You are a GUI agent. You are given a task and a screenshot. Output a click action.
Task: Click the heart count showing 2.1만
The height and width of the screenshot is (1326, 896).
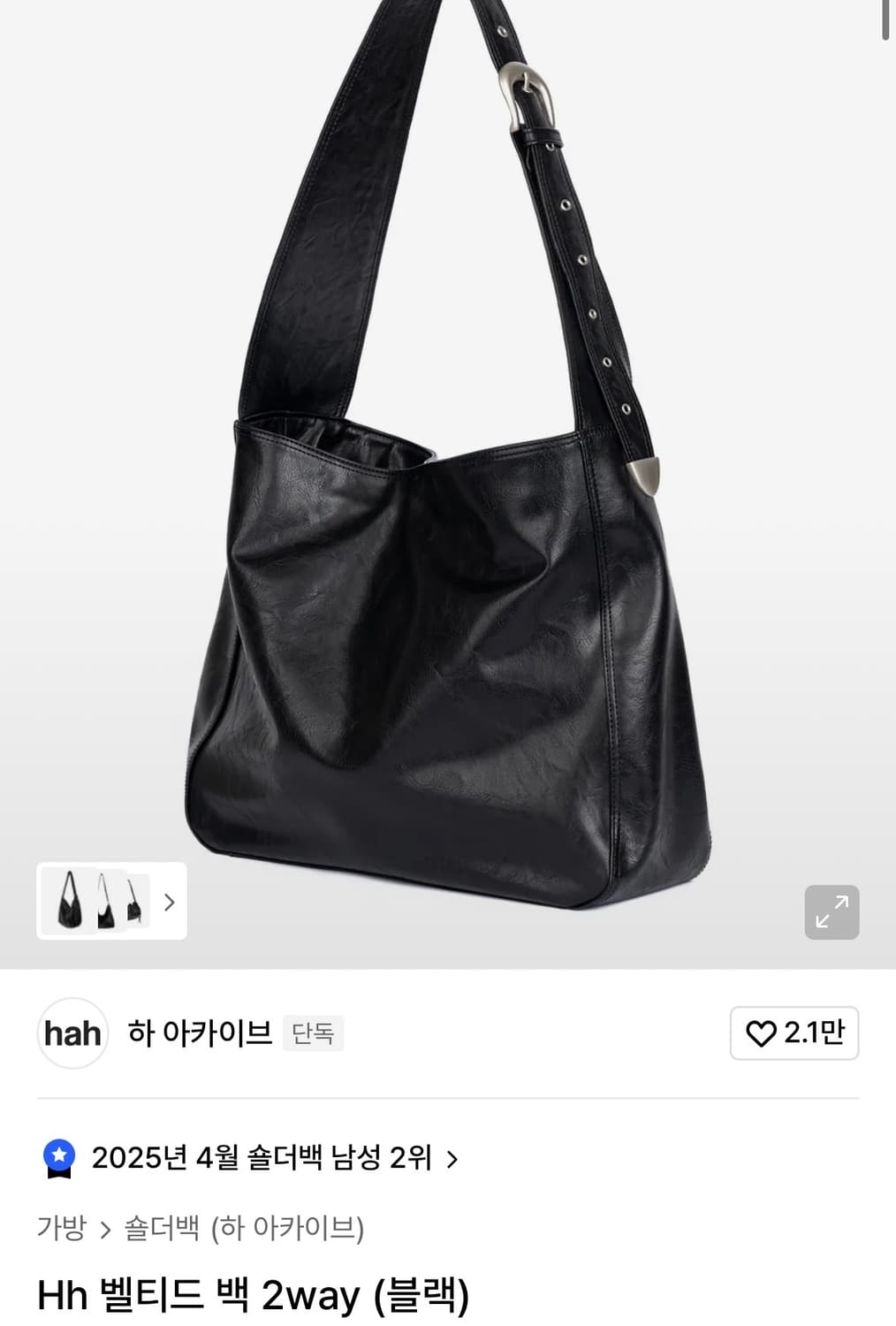pyautogui.click(x=794, y=1033)
